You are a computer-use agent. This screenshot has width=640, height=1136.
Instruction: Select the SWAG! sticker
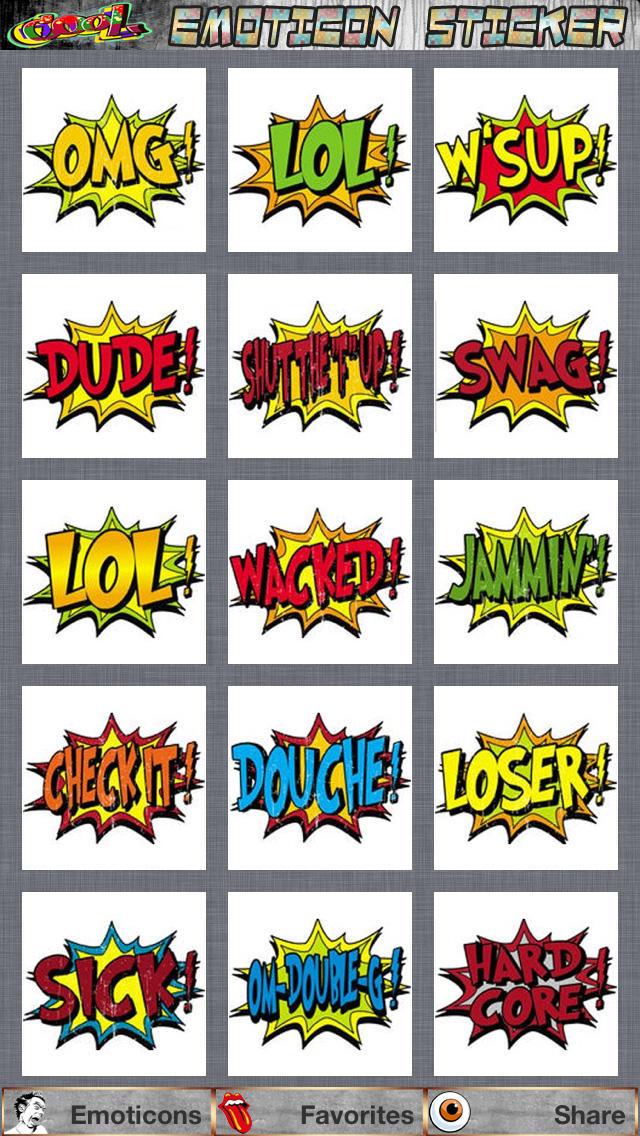click(526, 366)
